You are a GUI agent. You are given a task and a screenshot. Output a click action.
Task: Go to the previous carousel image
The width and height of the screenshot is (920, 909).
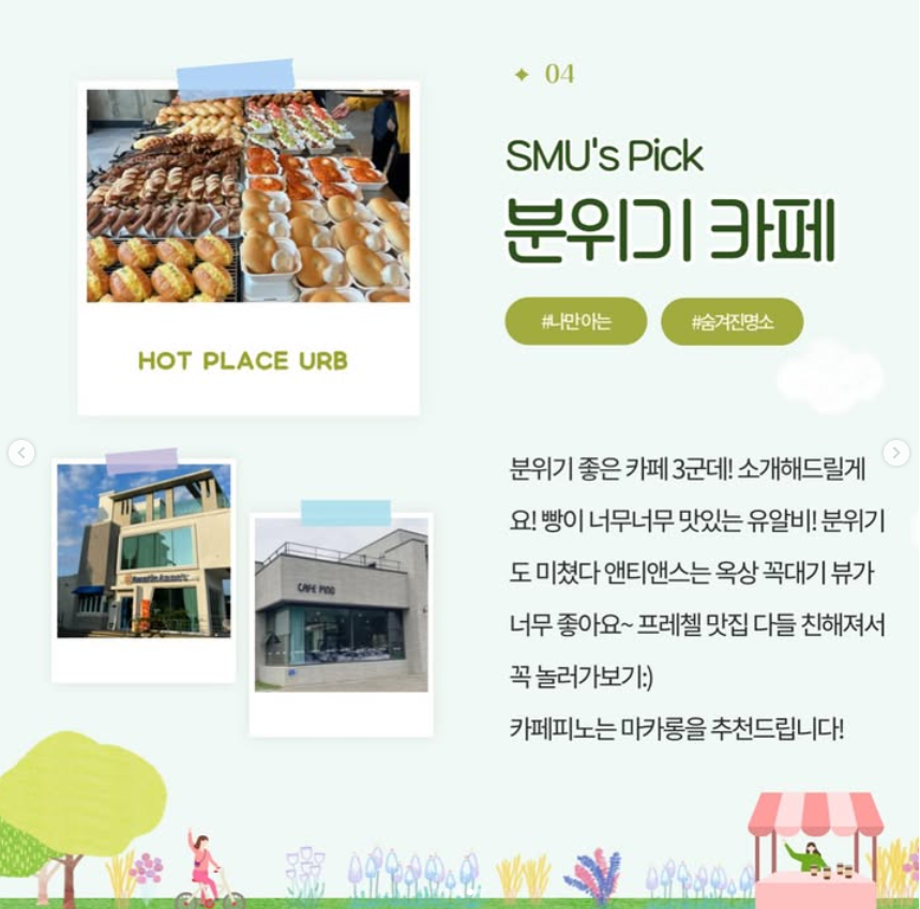(21, 453)
